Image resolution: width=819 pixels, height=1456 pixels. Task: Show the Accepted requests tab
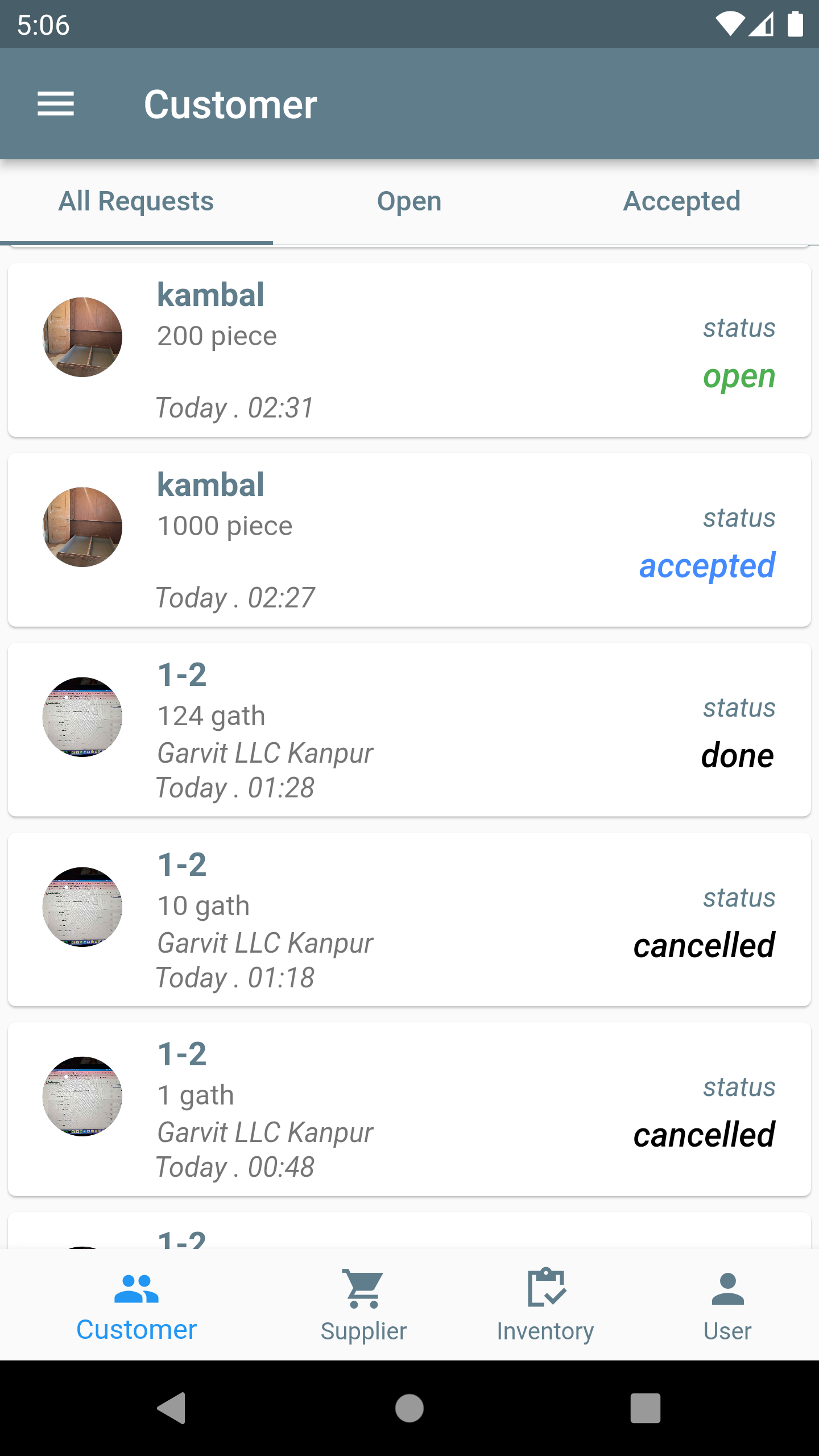tap(682, 201)
